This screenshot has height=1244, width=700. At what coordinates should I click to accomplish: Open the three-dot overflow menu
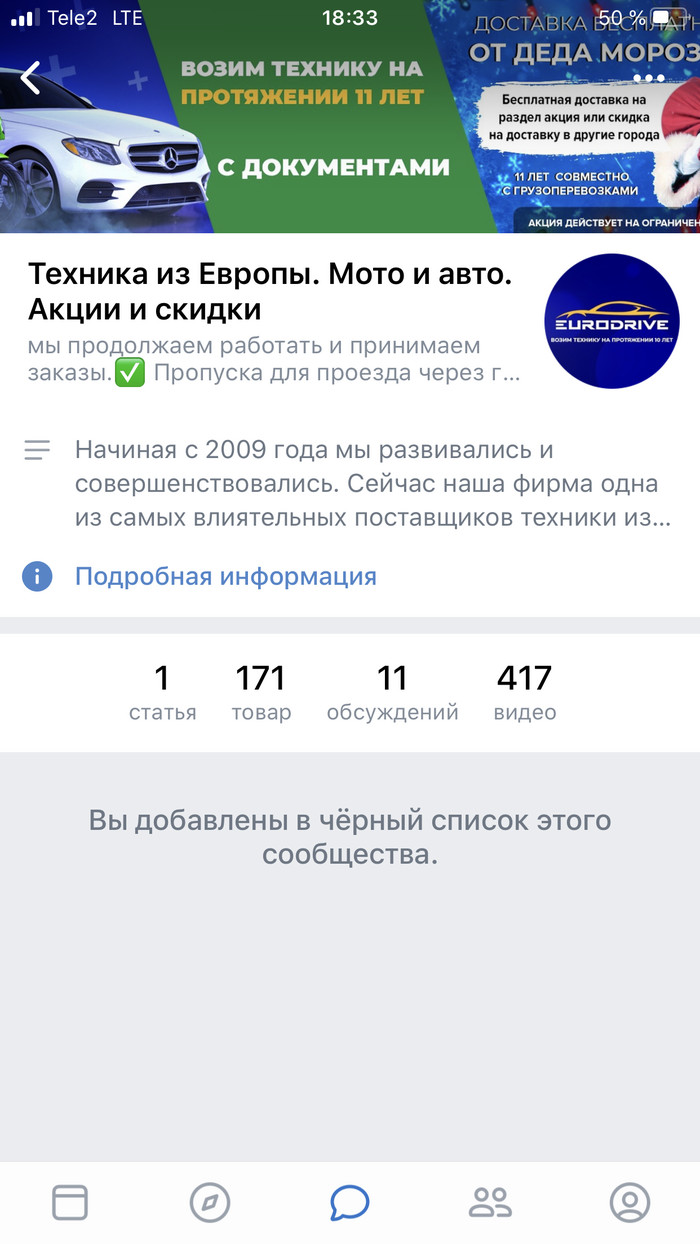(648, 77)
